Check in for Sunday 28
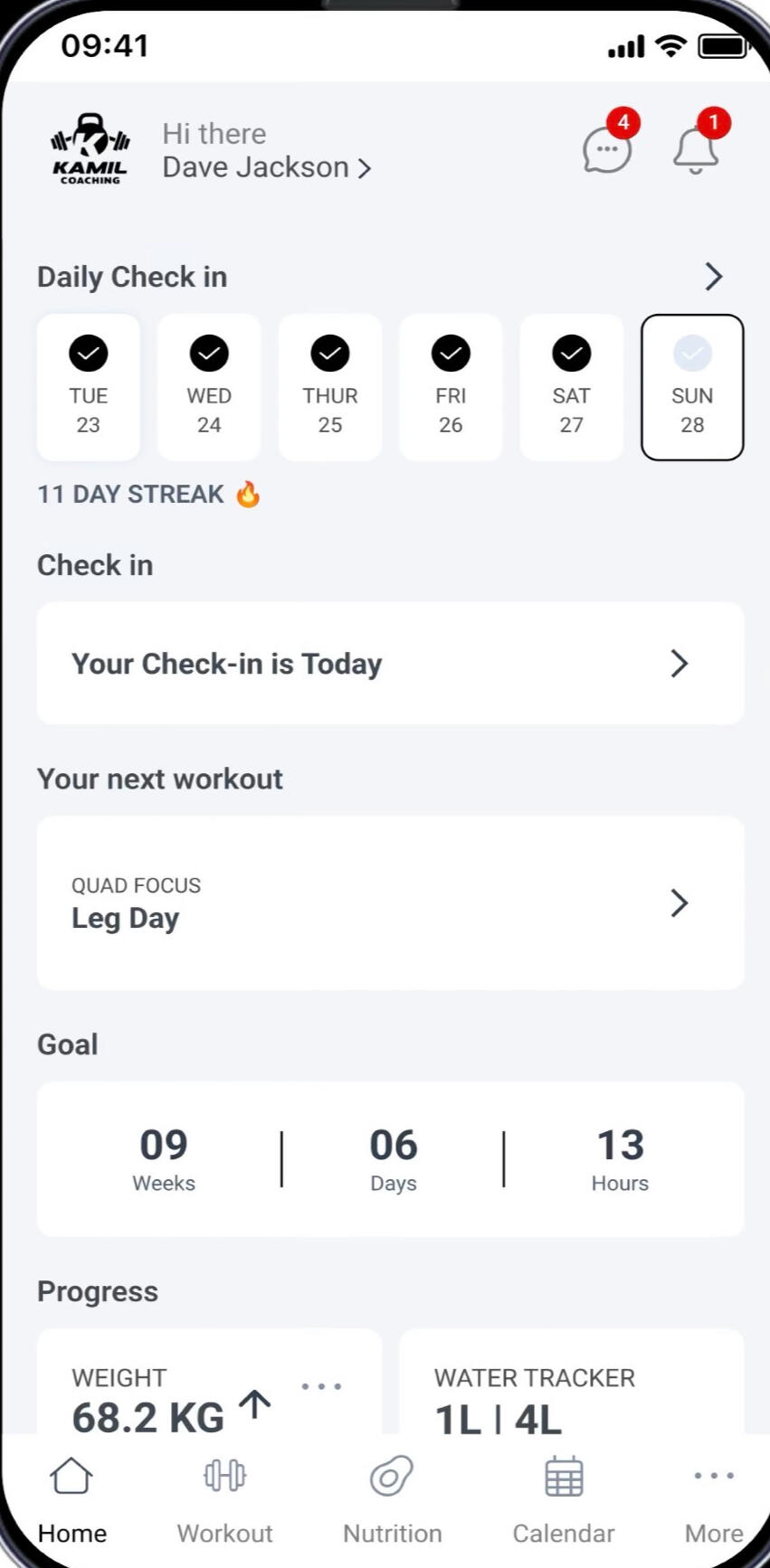Screen dimensions: 770x1568 coord(692,387)
